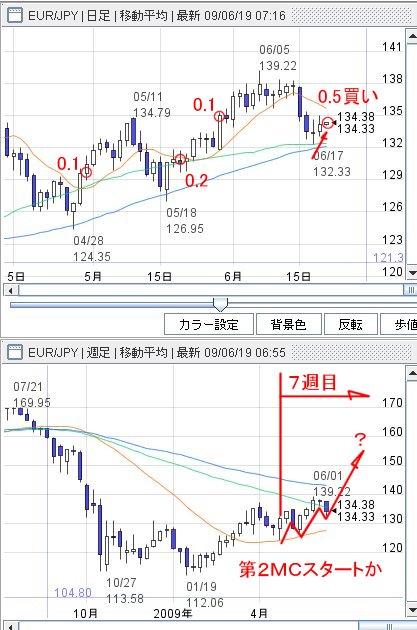The image size is (417, 630).
Task: Tap down arrow on daily chart price scale
Action: pyautogui.click(x=412, y=273)
